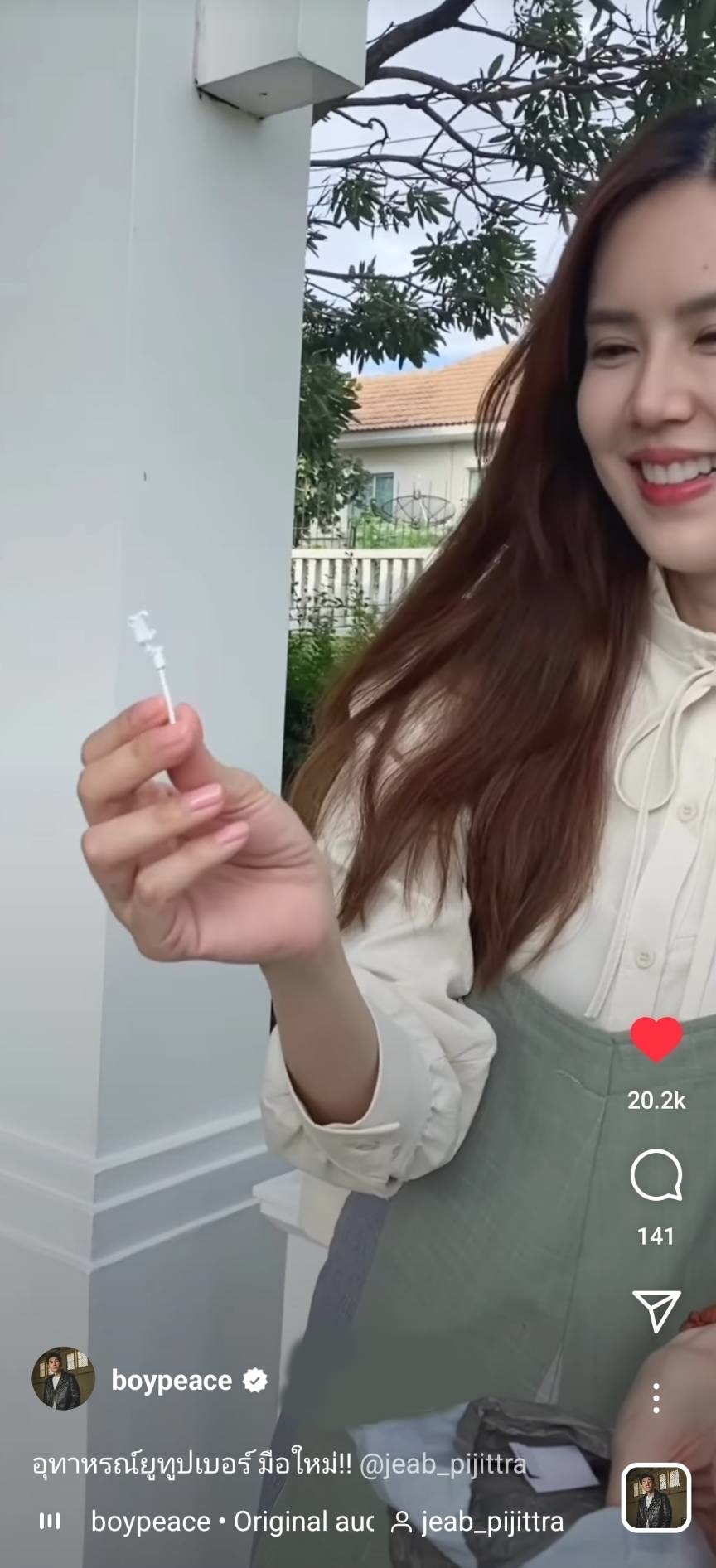Screen dimensions: 716x1568
Task: Open boypeace's profile picture
Action: 63,1380
